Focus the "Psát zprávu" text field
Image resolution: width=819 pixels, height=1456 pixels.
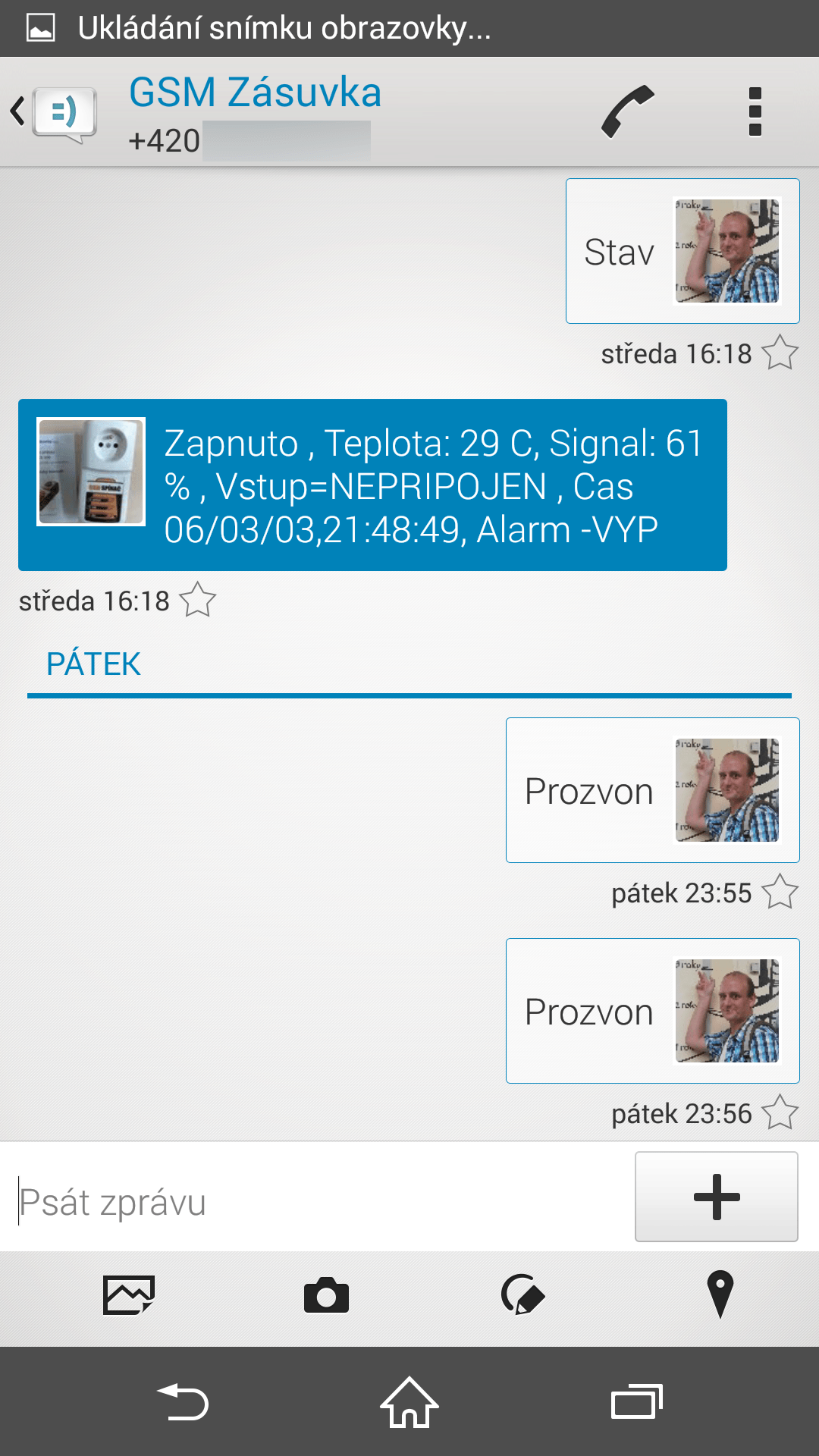[318, 1201]
